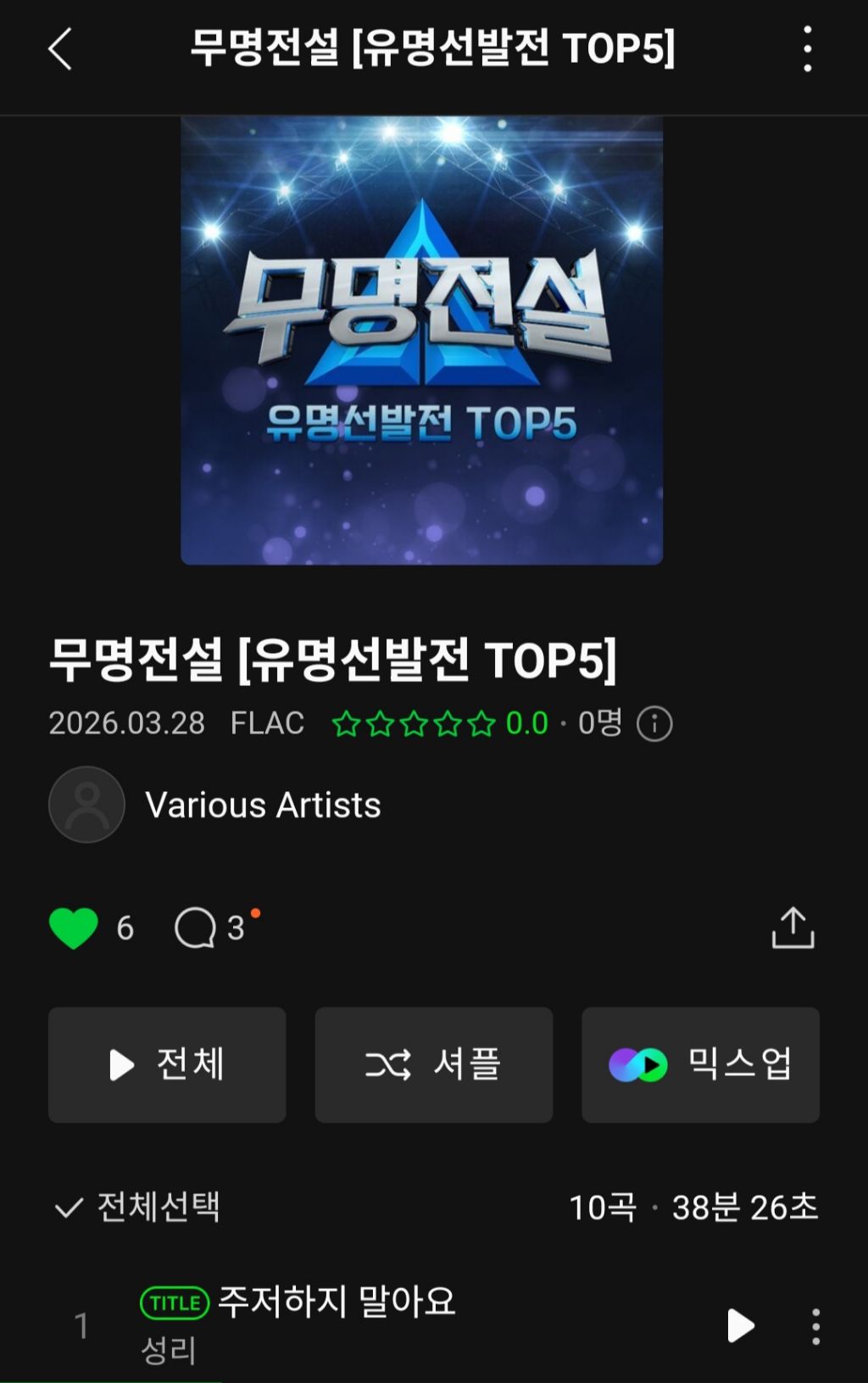868x1383 pixels.
Task: Start 믹스업 mix playback
Action: (x=700, y=1065)
